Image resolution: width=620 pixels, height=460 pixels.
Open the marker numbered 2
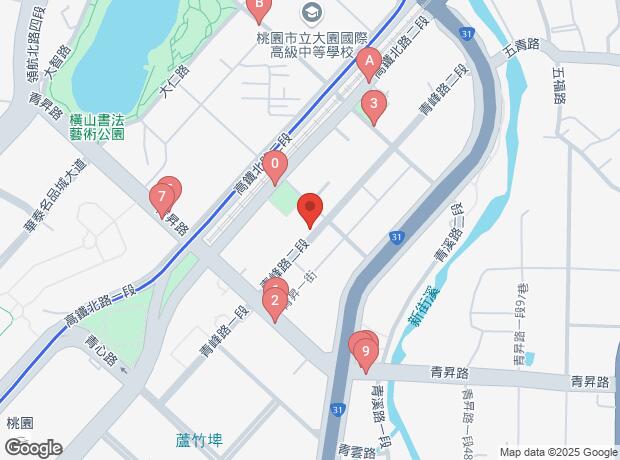[x=275, y=300]
